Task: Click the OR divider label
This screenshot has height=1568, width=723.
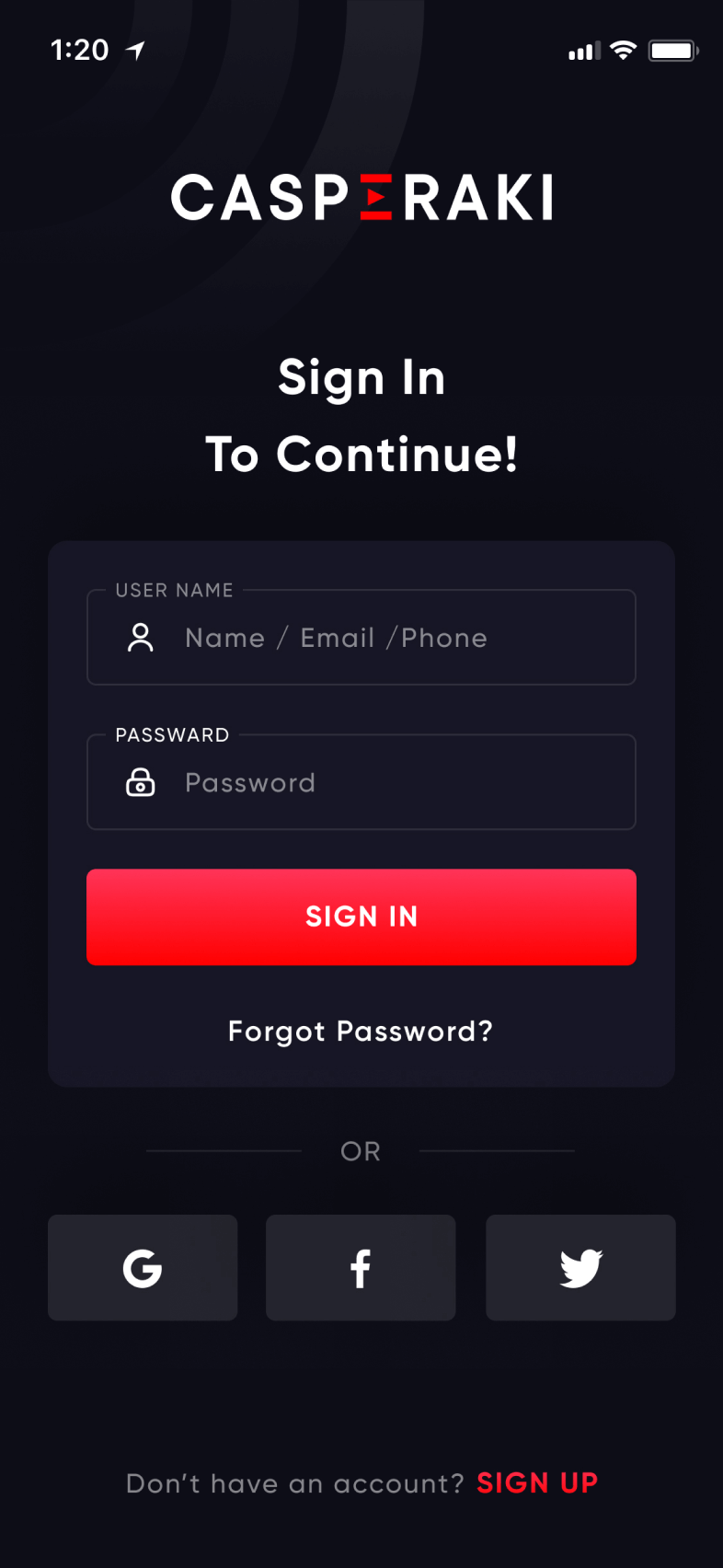Action: (361, 1150)
